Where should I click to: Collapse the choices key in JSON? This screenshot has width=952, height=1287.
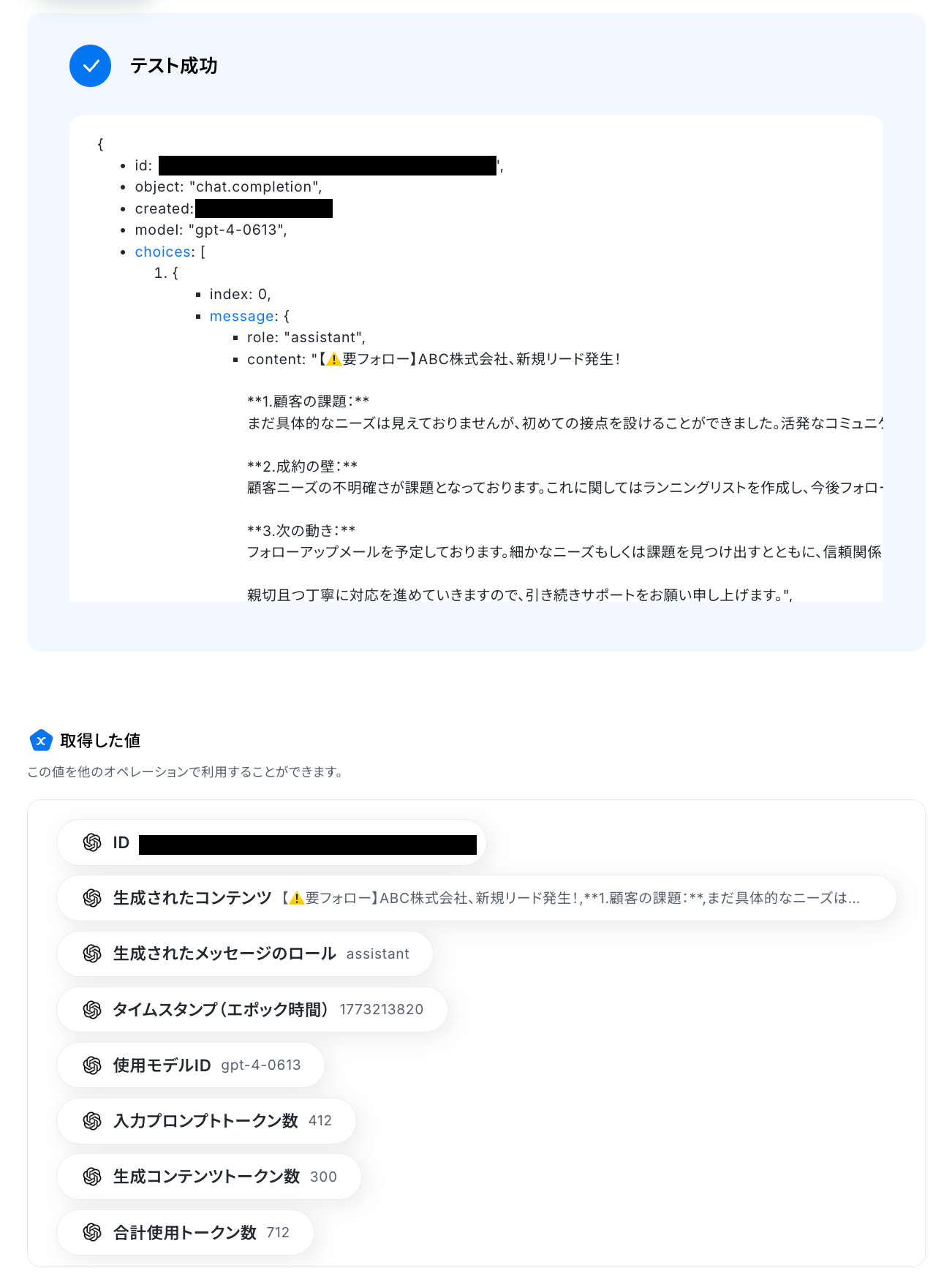pyautogui.click(x=163, y=252)
